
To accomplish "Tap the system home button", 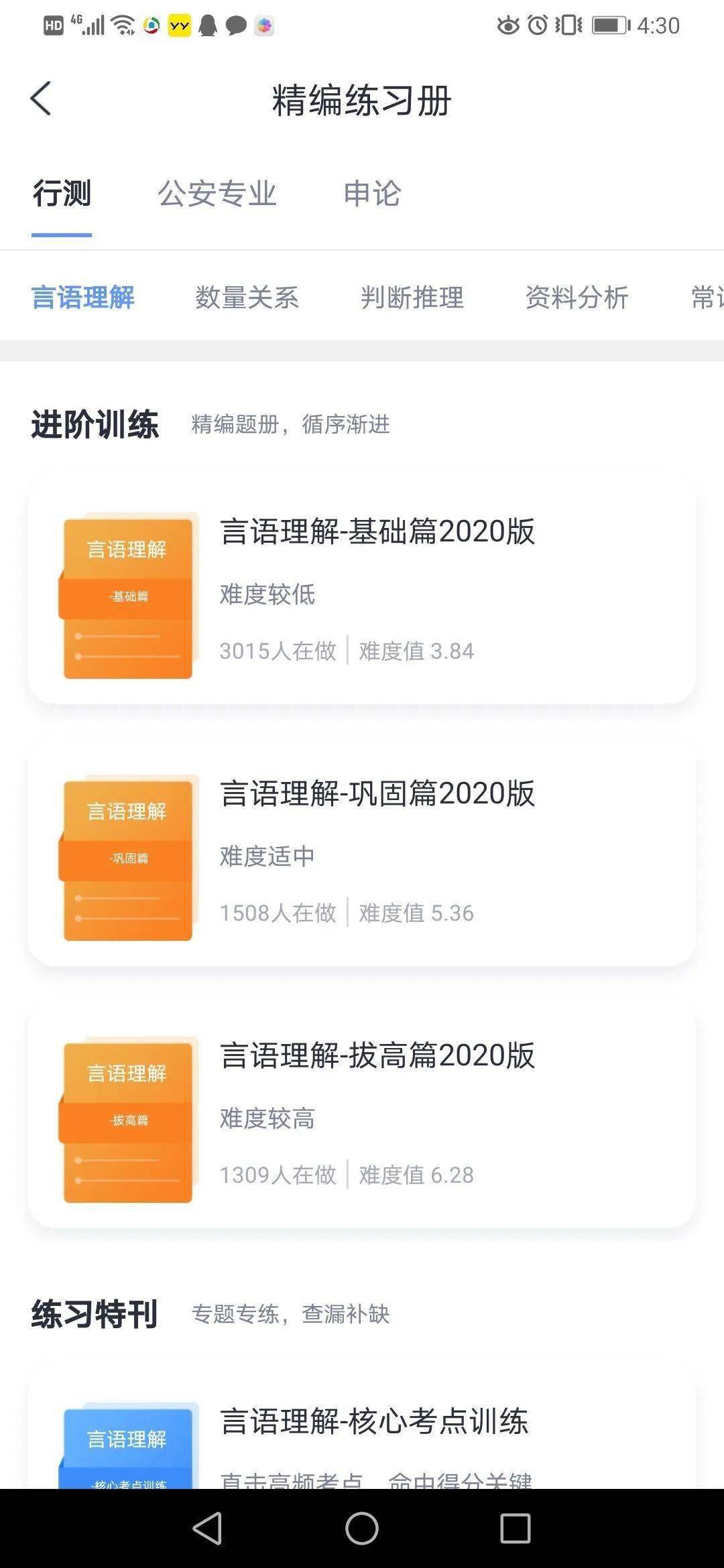I will coord(362,1528).
